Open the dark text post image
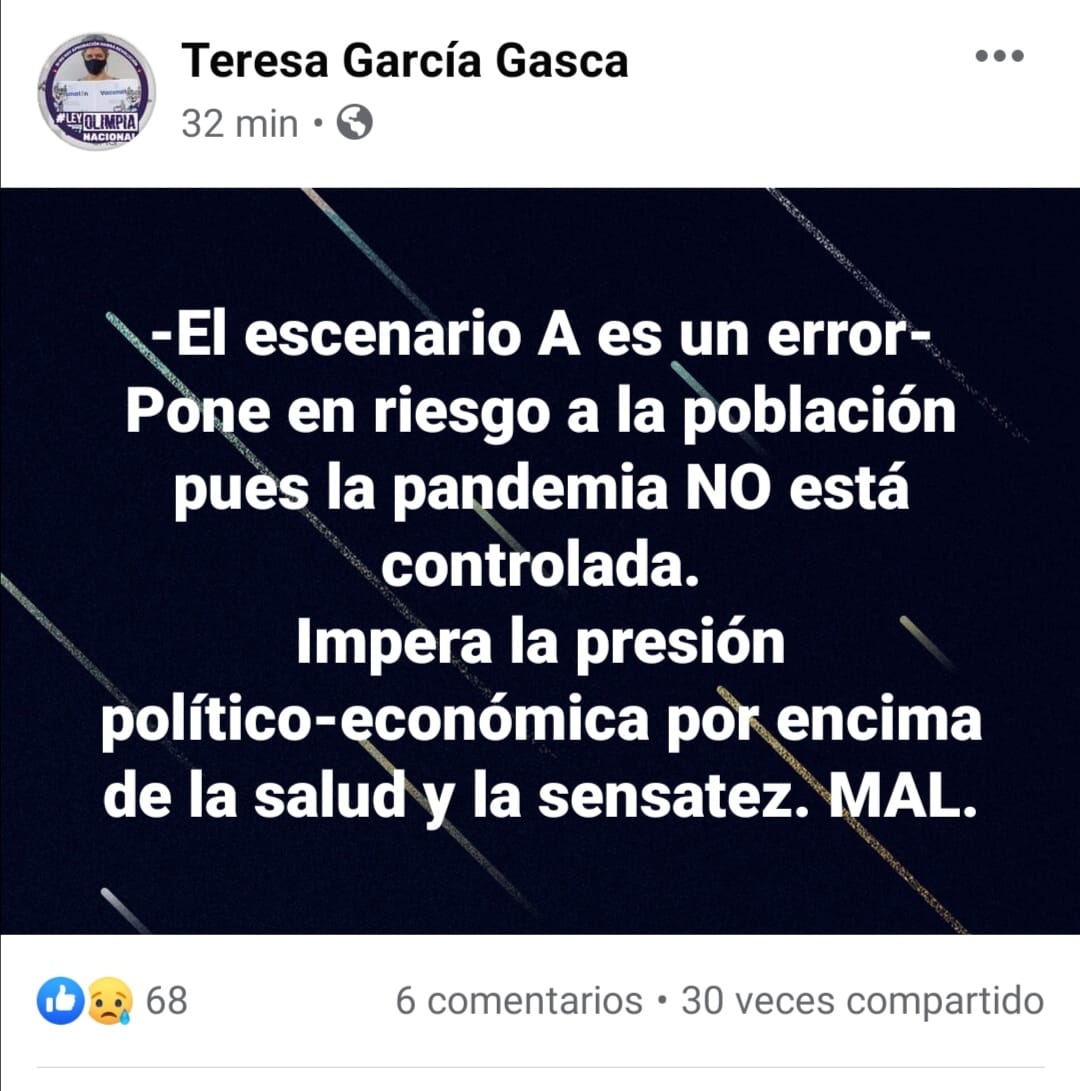1080x1091 pixels. tap(540, 560)
